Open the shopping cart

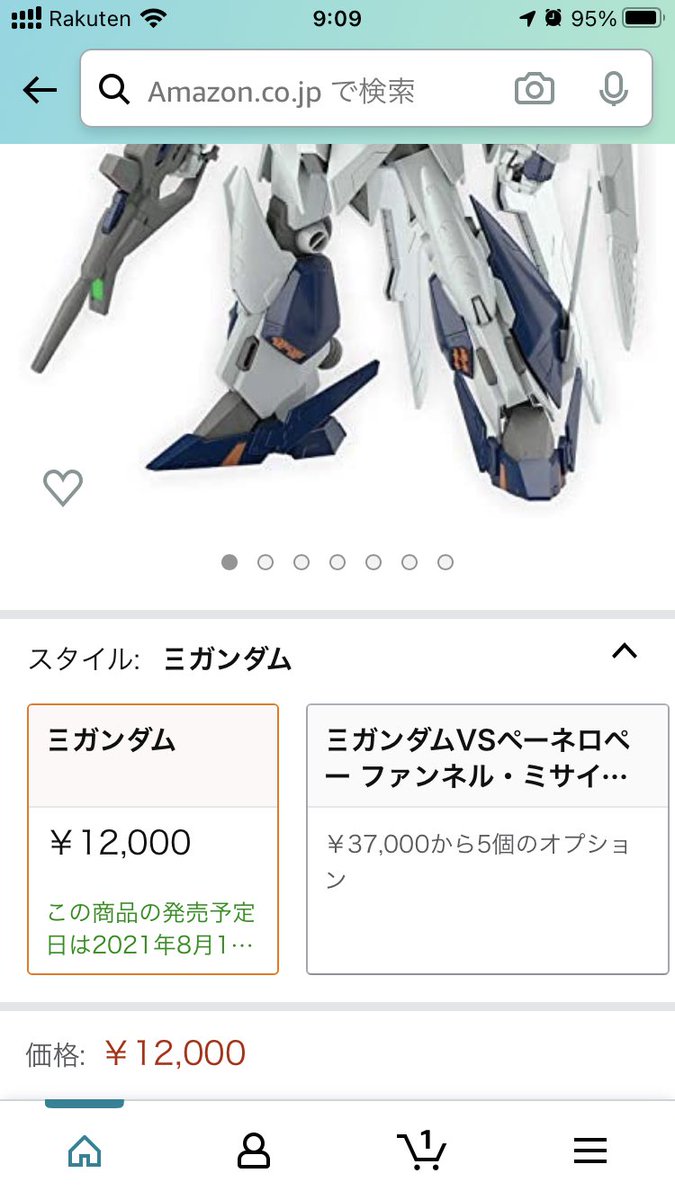click(x=421, y=1150)
